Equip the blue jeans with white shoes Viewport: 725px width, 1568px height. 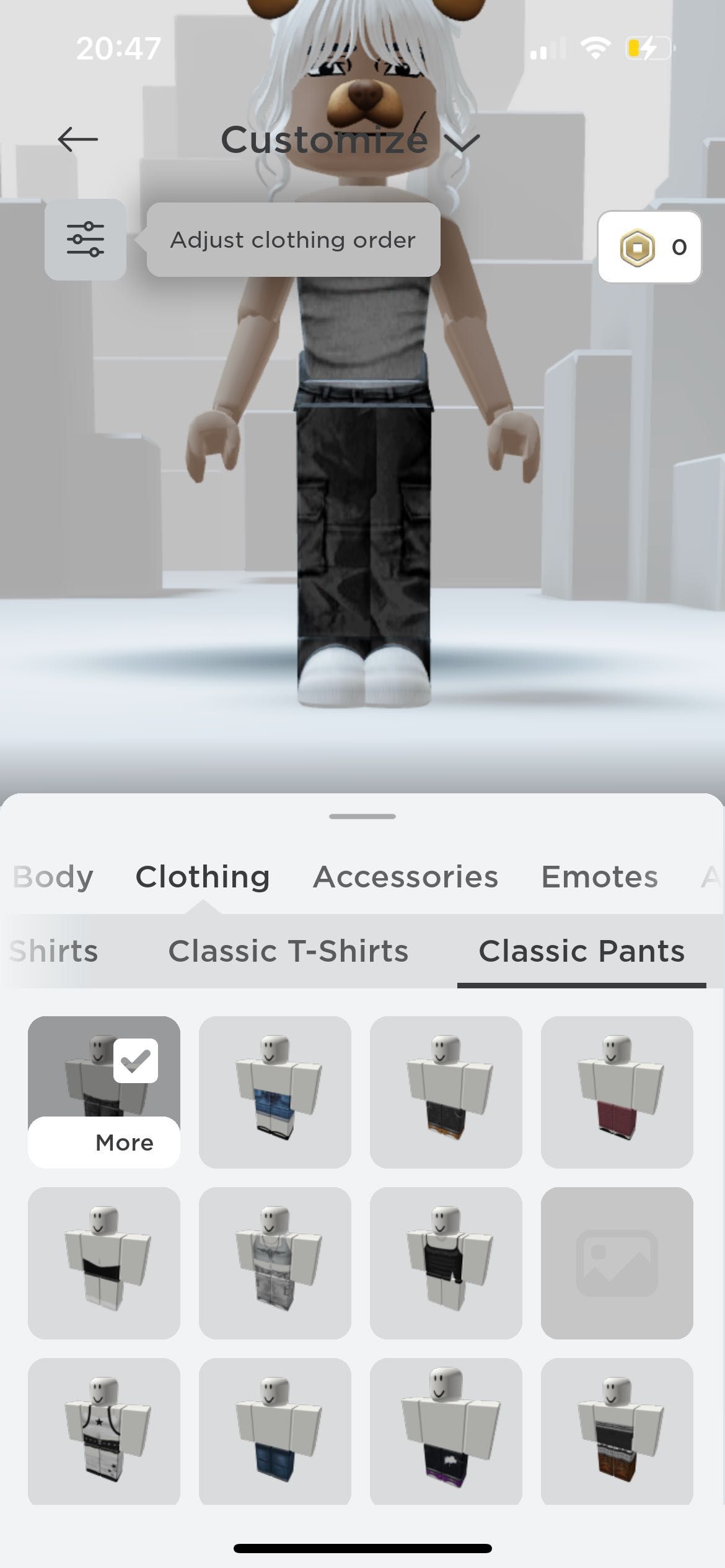pos(275,1092)
